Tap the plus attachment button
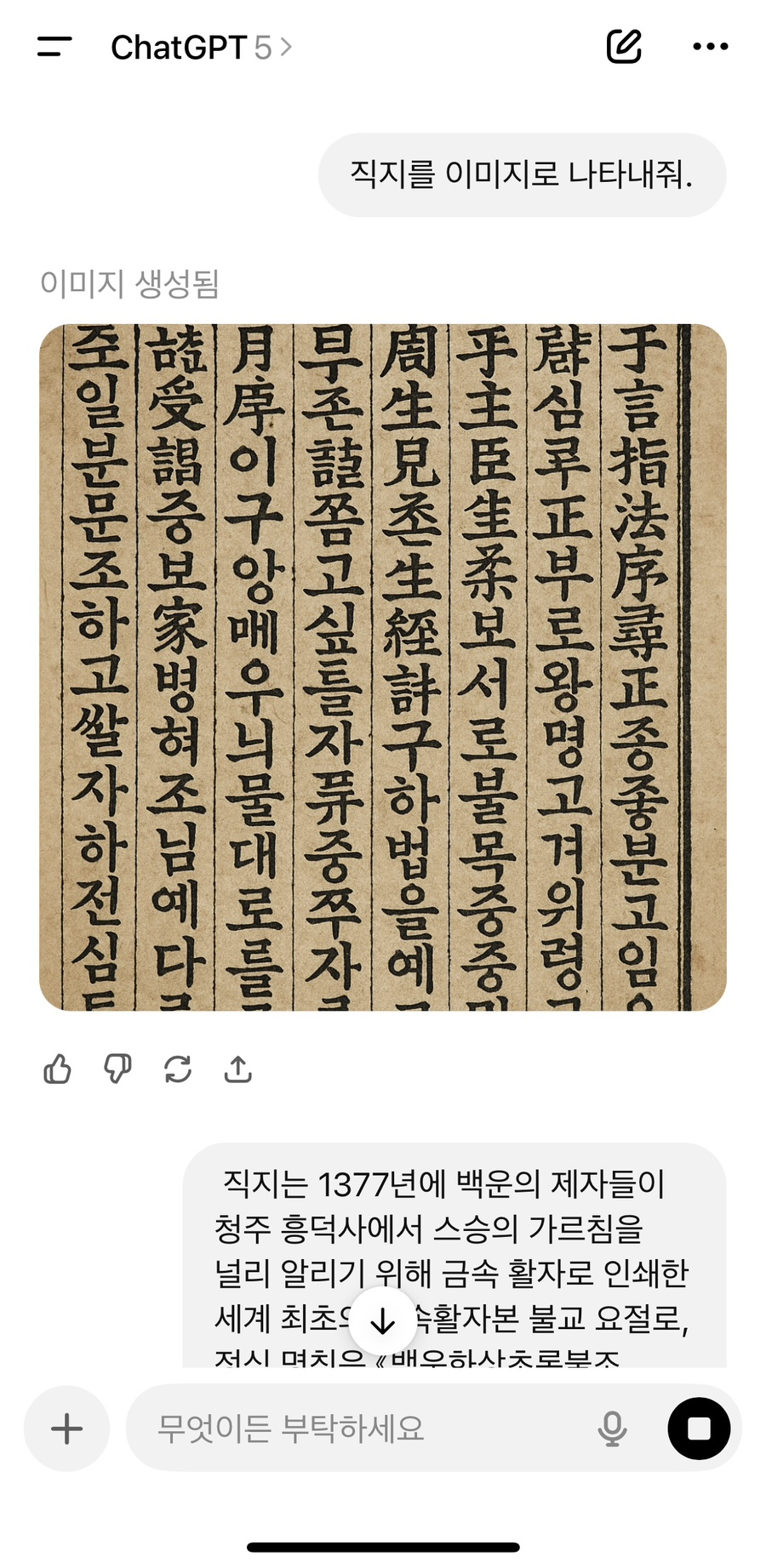766x1568 pixels. click(x=66, y=1428)
